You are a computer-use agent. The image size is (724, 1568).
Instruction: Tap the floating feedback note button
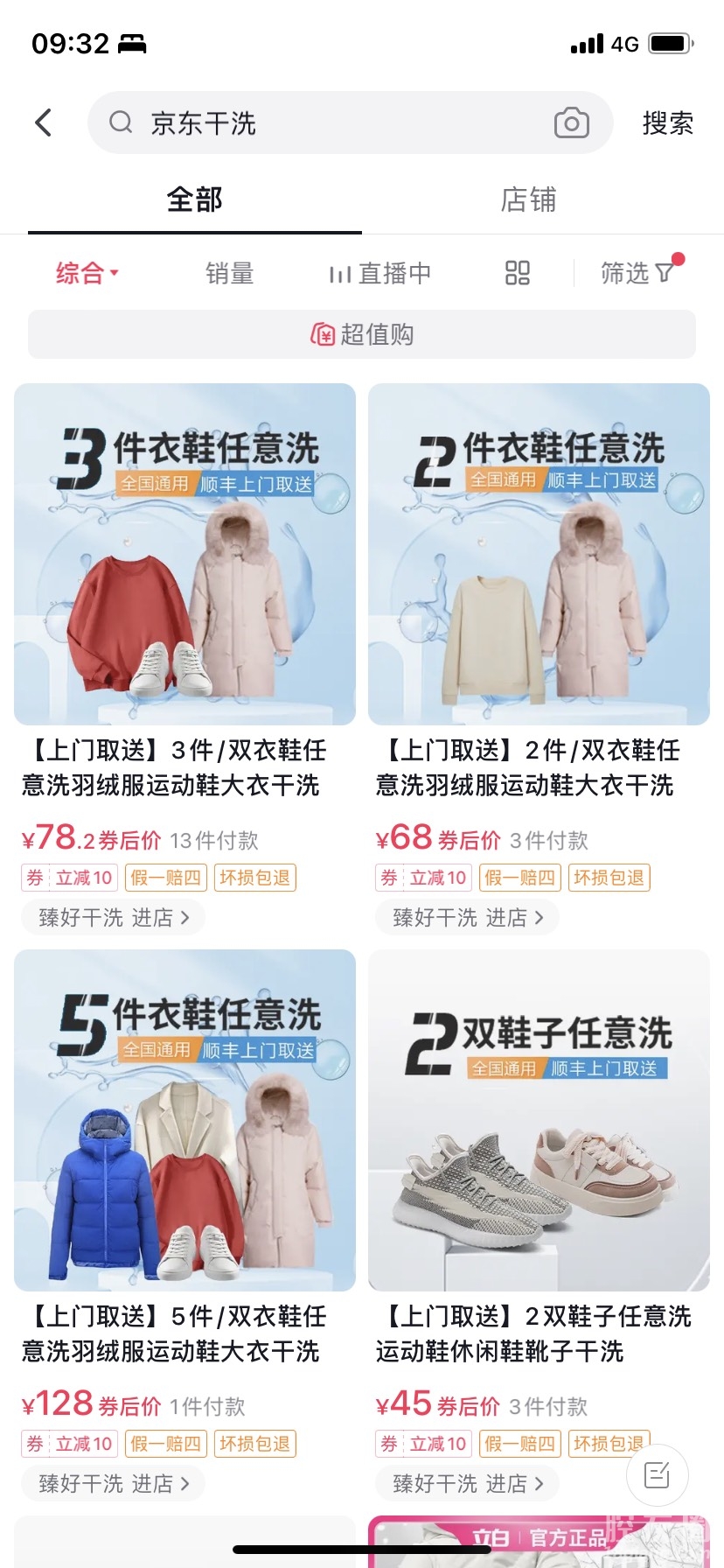tap(657, 1475)
